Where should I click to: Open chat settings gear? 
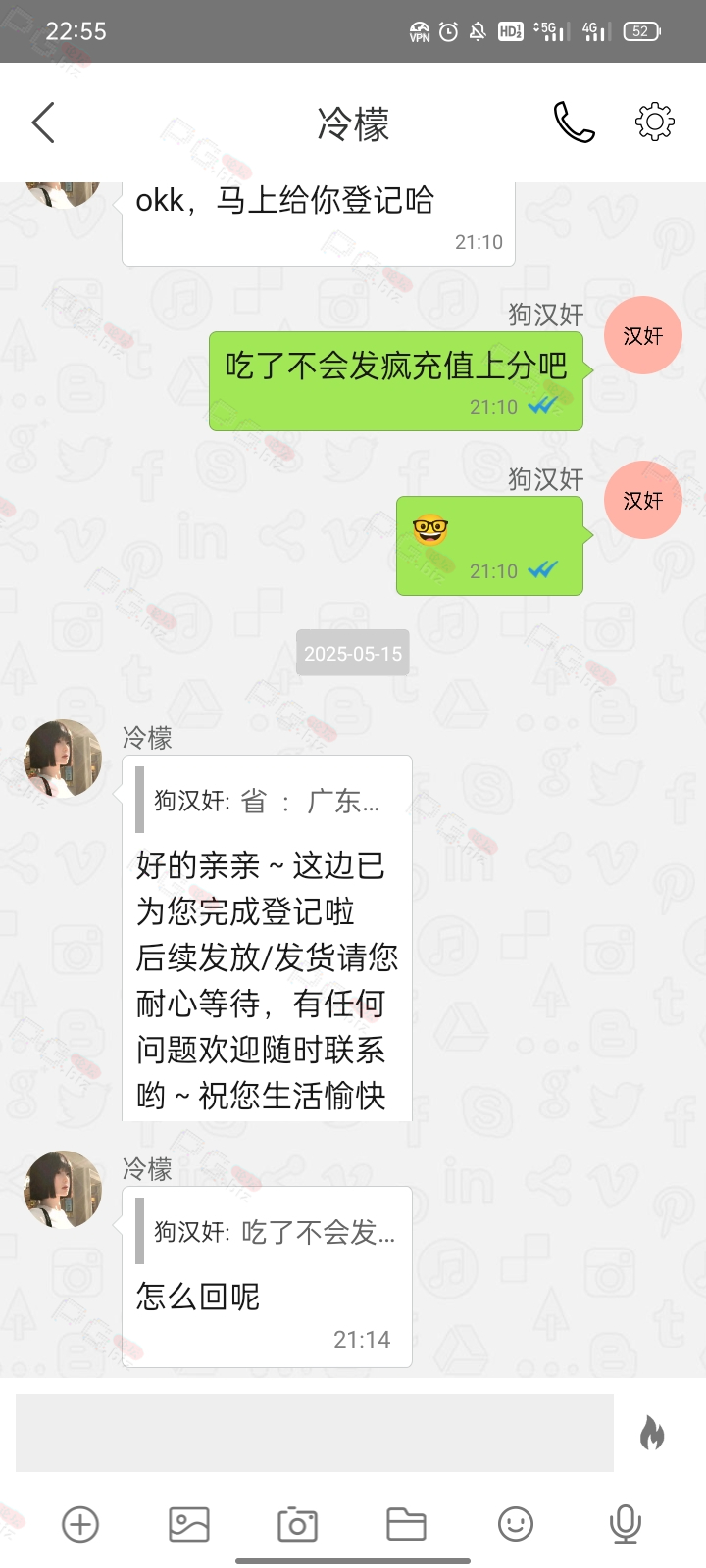[655, 122]
